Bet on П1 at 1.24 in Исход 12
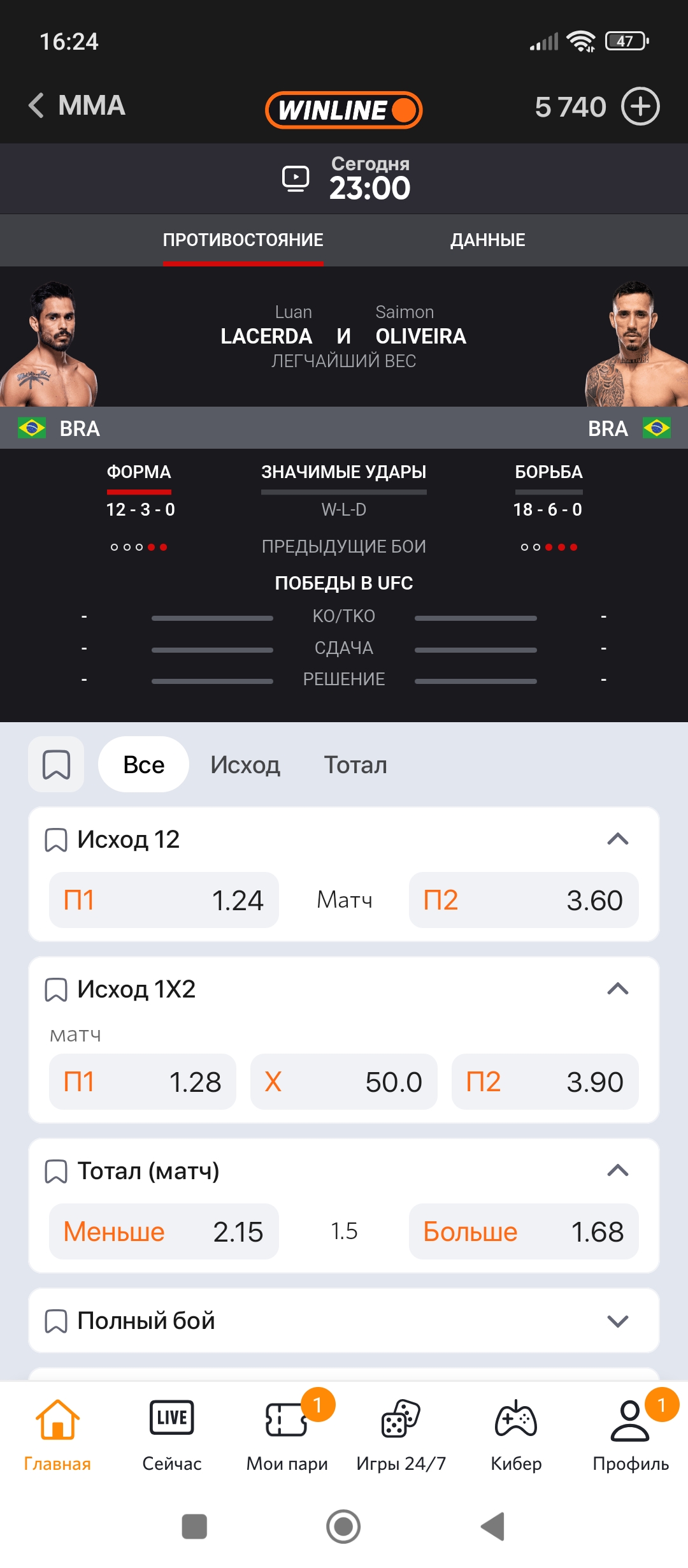This screenshot has width=688, height=1568. (x=164, y=900)
